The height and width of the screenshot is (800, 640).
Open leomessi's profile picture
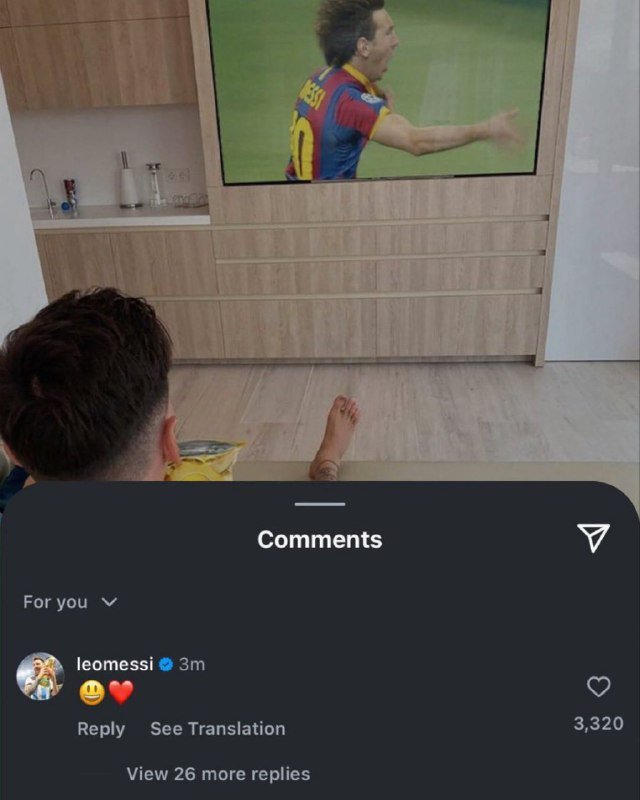pos(40,677)
